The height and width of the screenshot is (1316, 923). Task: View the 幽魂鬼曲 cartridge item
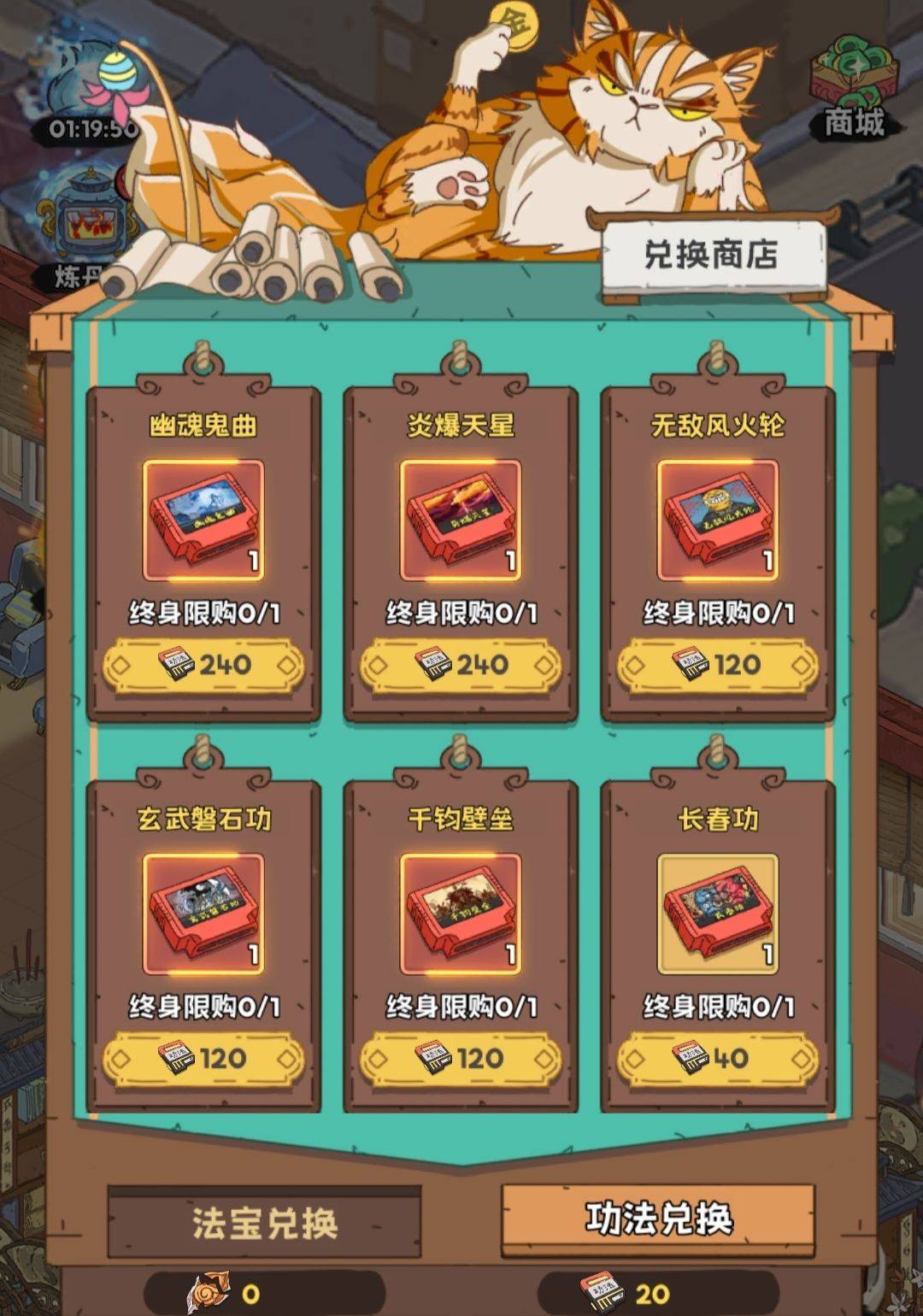click(x=203, y=520)
